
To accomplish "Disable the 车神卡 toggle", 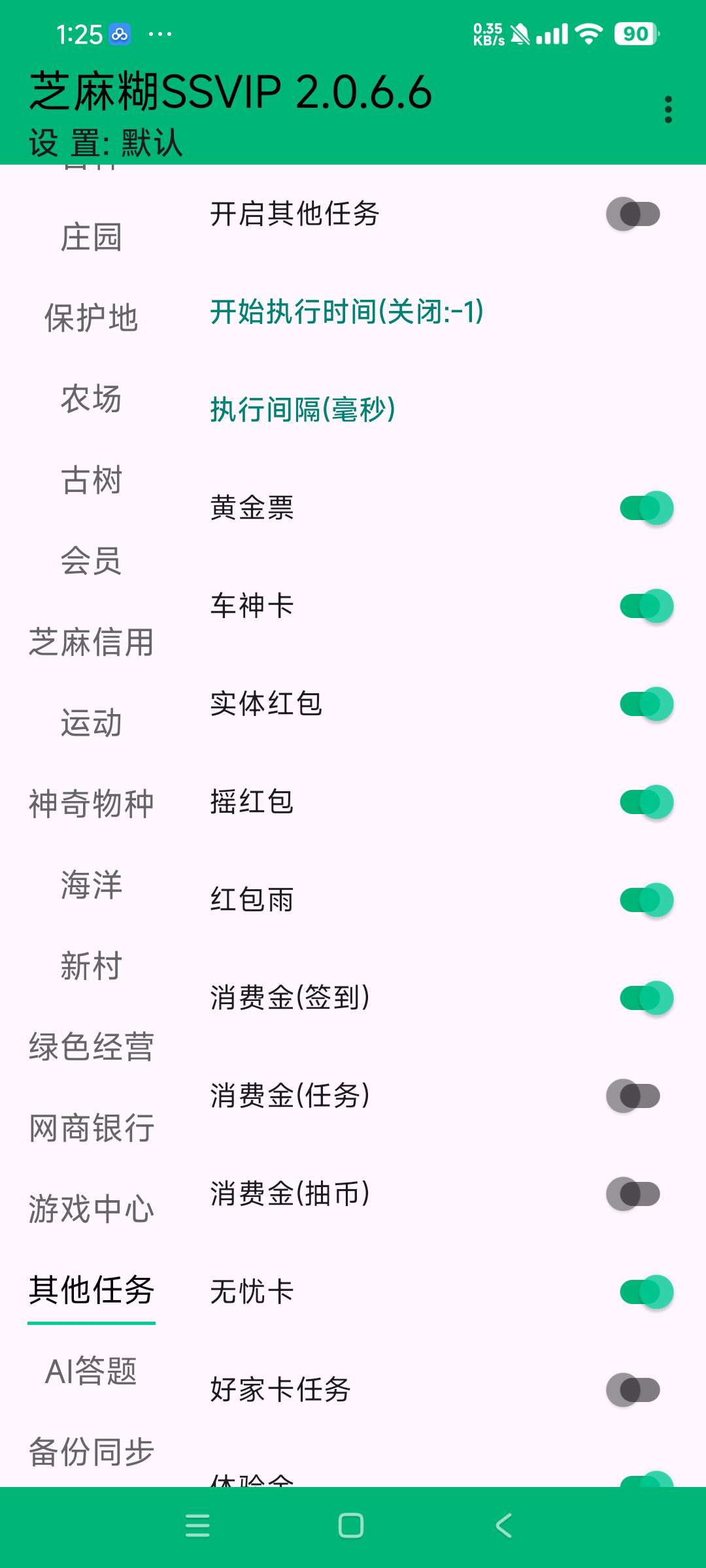I will 646,606.
